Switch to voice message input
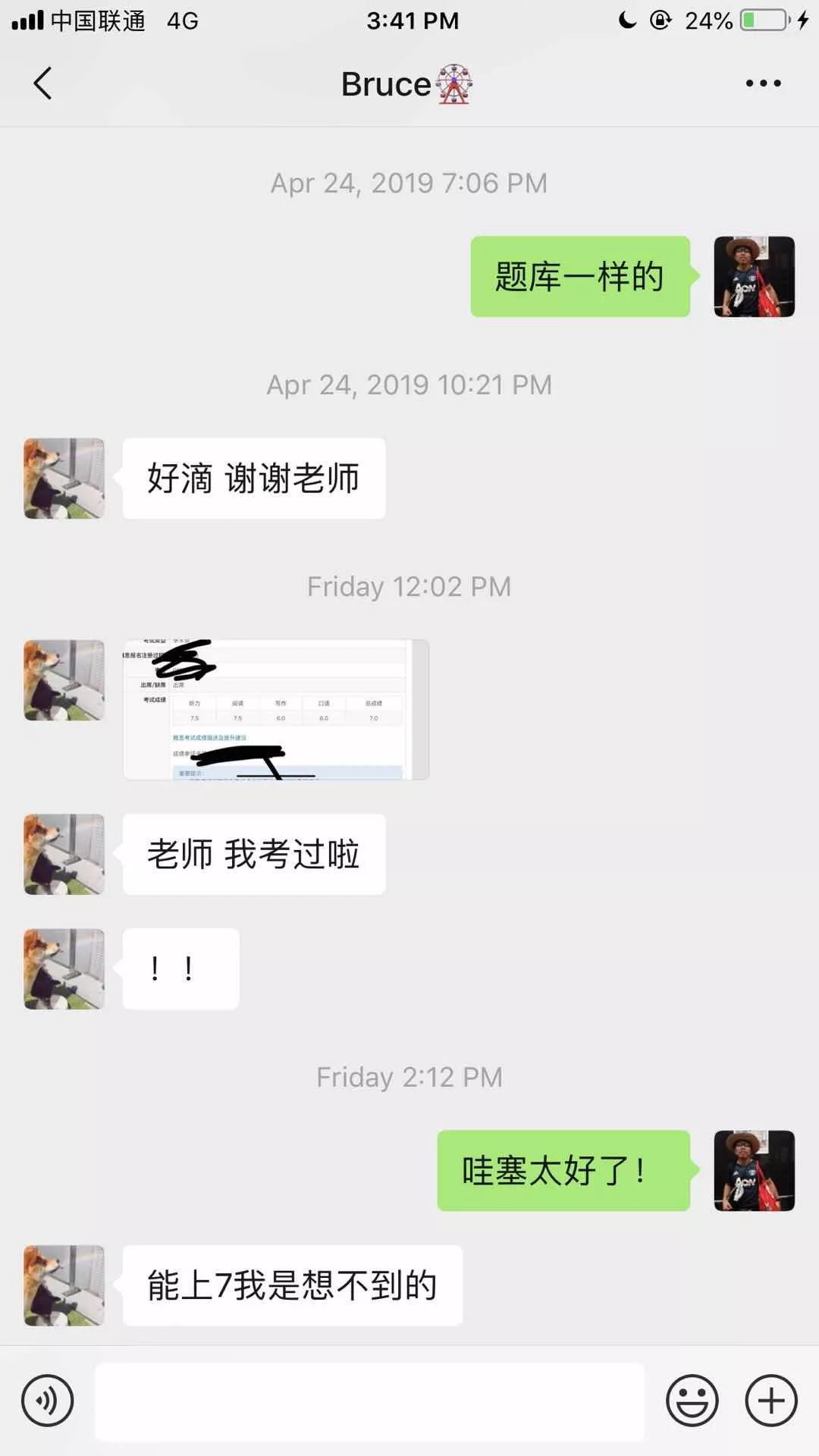 [48, 1401]
